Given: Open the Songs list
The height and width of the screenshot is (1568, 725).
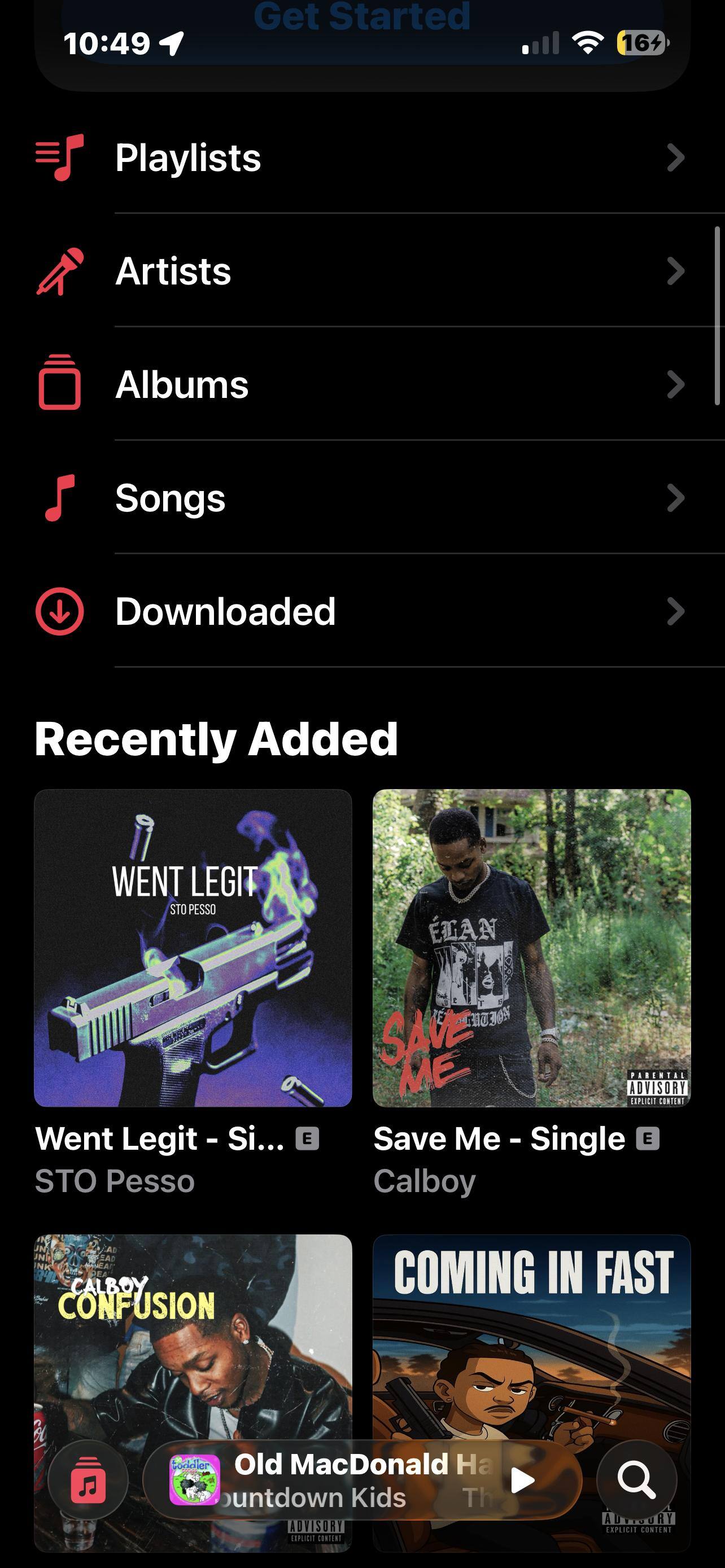Looking at the screenshot, I should pos(171,498).
